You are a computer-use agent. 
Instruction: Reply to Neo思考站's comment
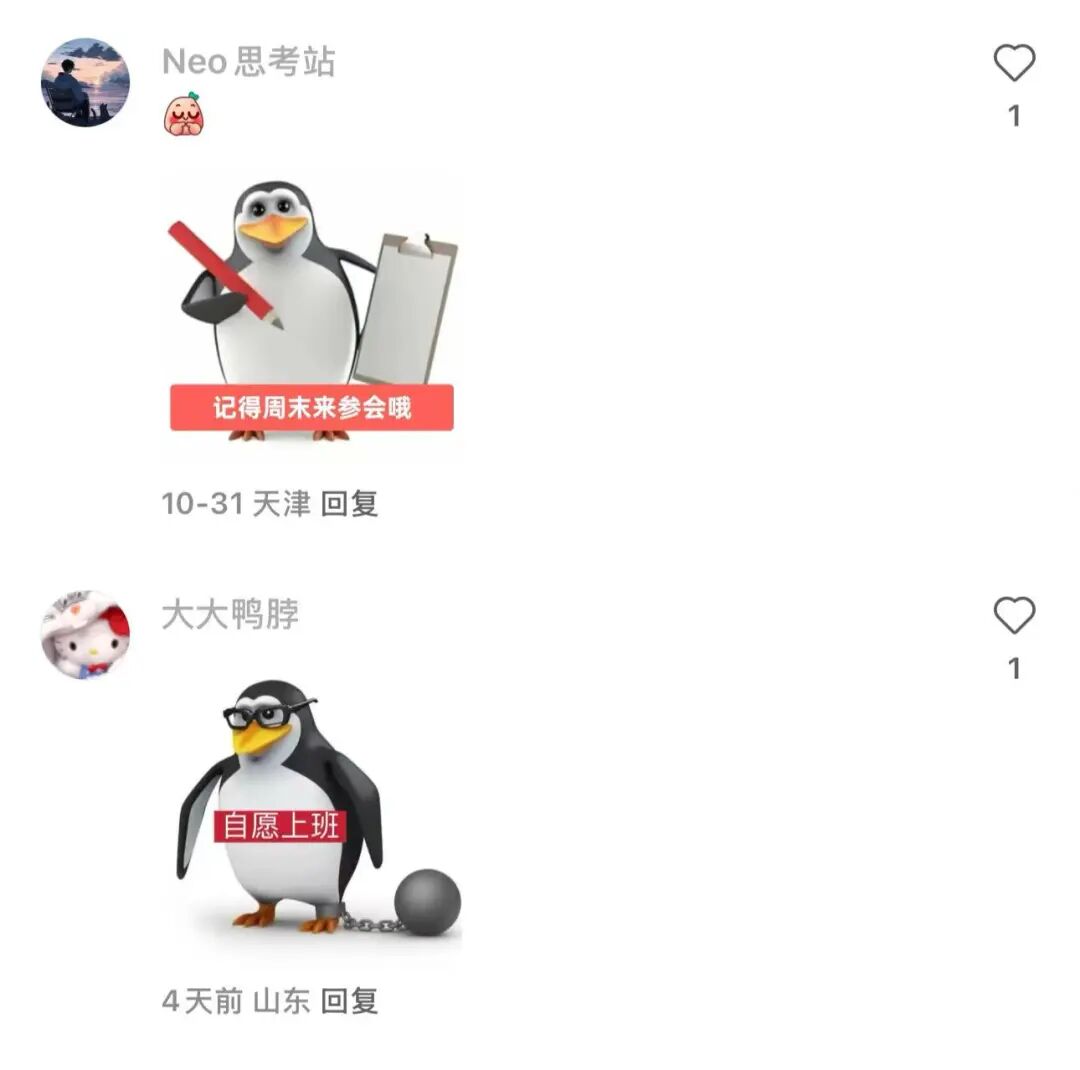point(349,503)
